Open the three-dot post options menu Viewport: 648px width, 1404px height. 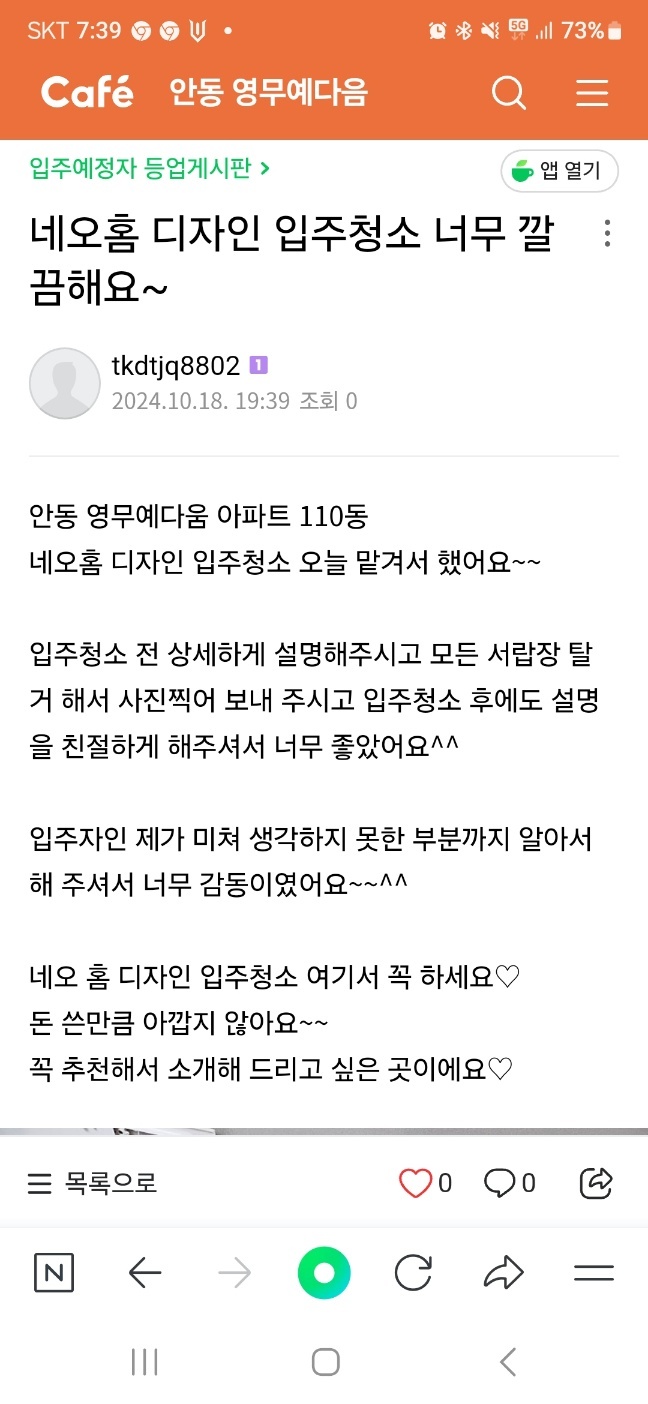coord(607,233)
